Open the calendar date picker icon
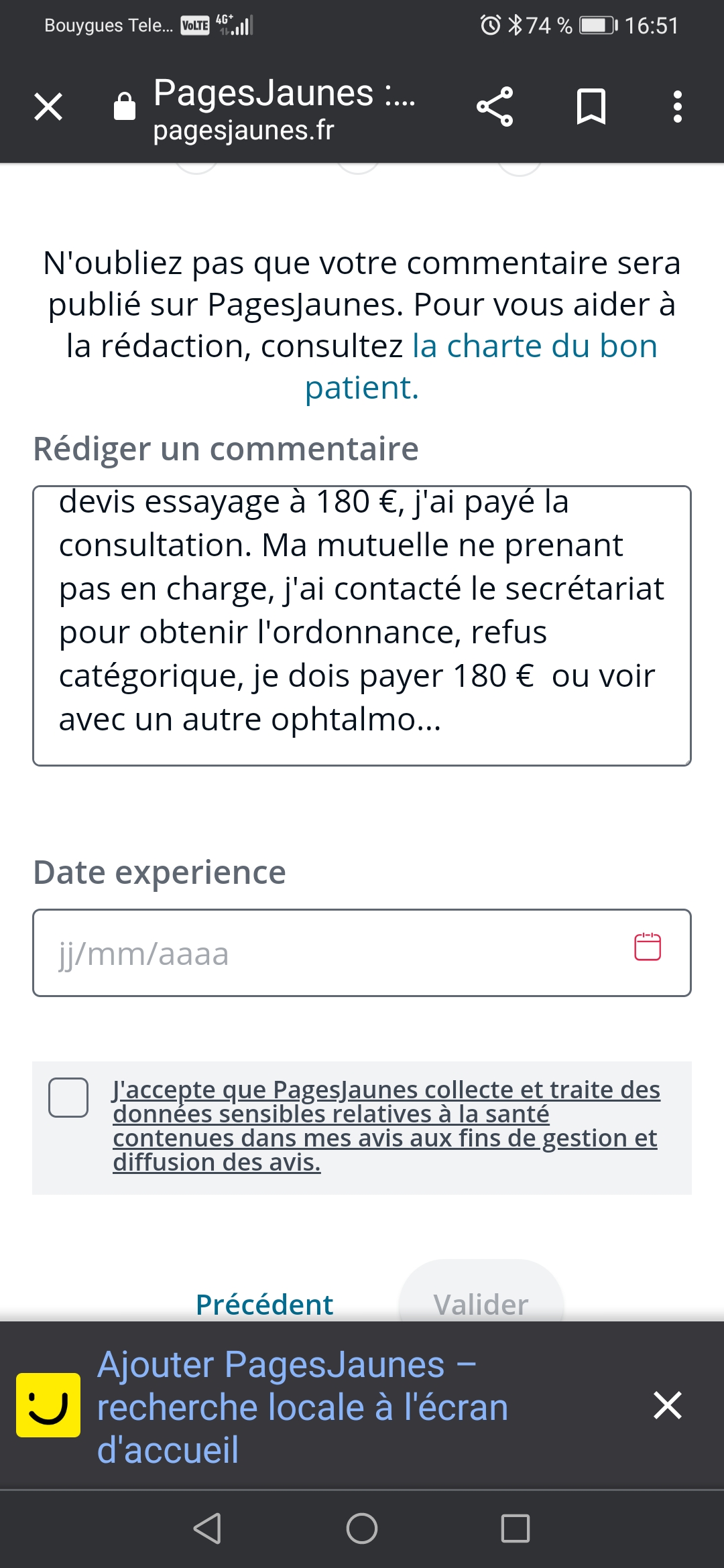 click(x=648, y=947)
